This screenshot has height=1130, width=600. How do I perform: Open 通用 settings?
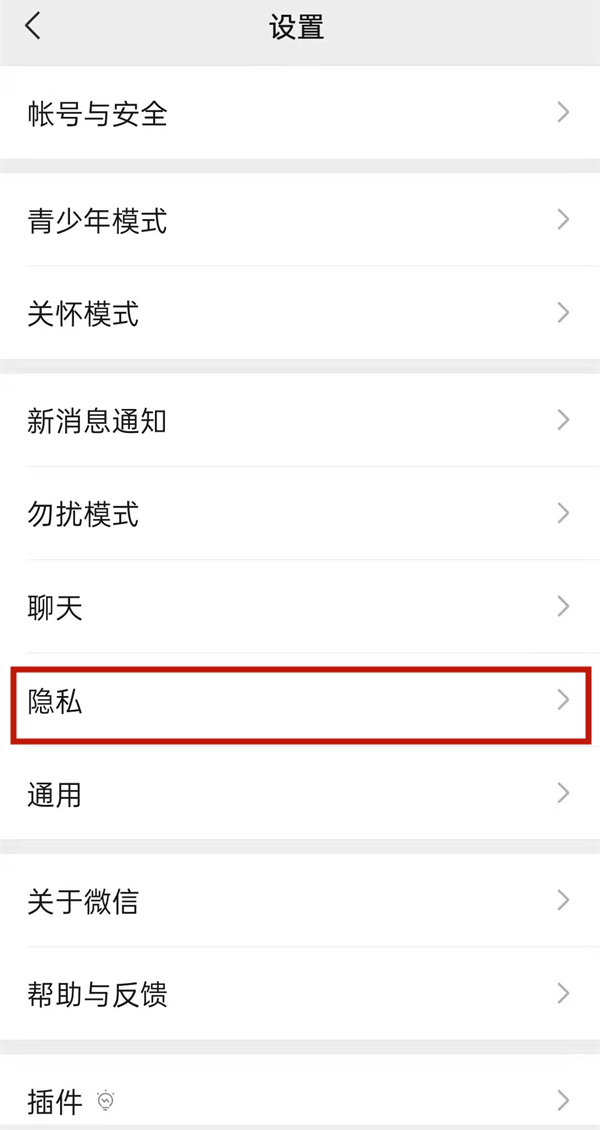tap(300, 794)
